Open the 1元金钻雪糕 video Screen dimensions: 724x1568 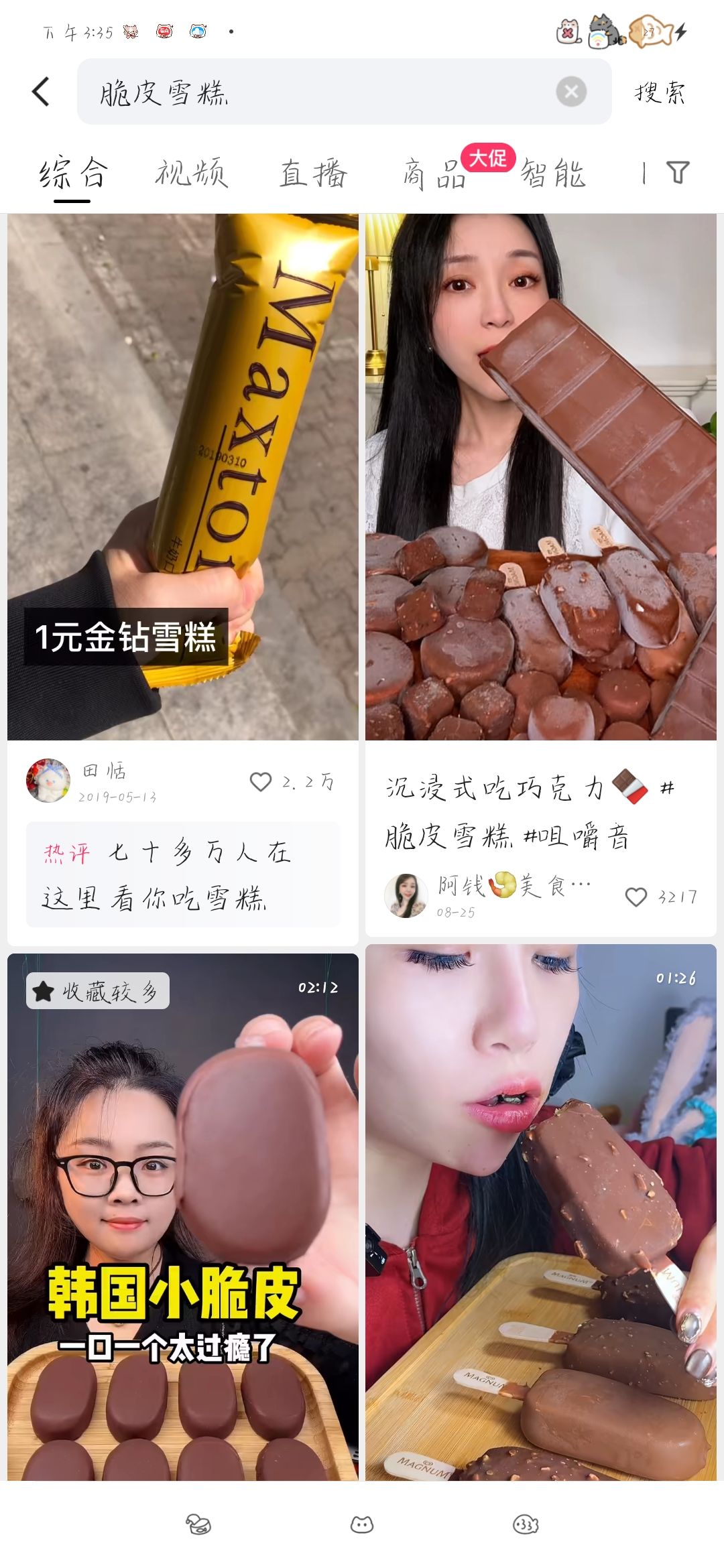tap(182, 476)
